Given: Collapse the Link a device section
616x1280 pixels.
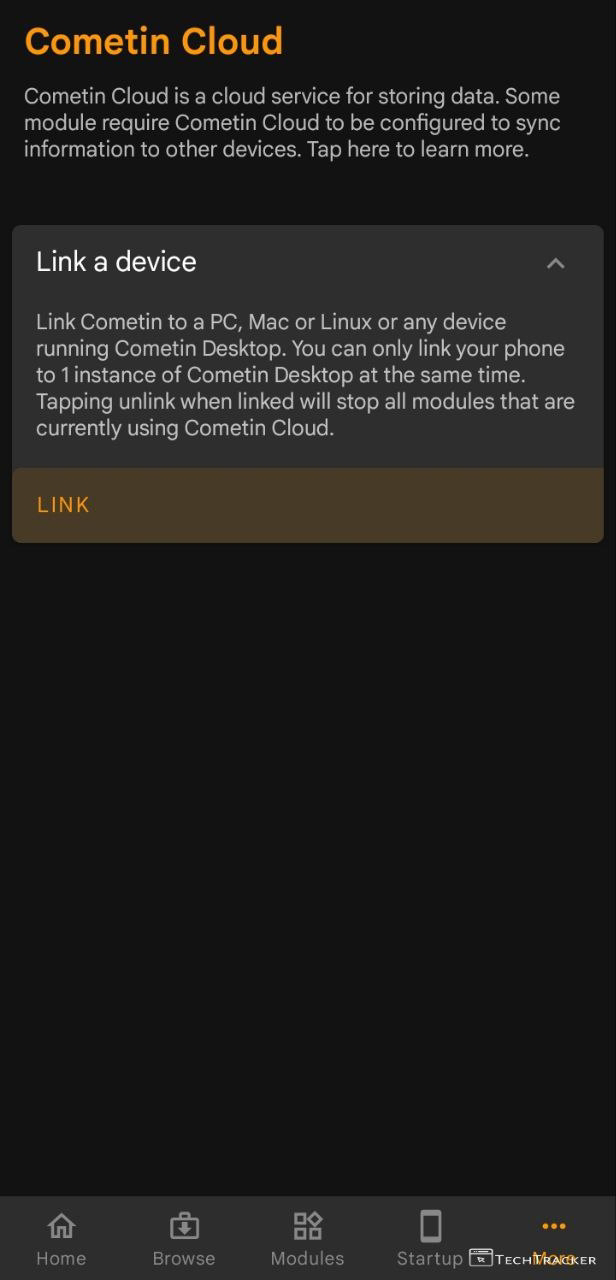Looking at the screenshot, I should 556,263.
